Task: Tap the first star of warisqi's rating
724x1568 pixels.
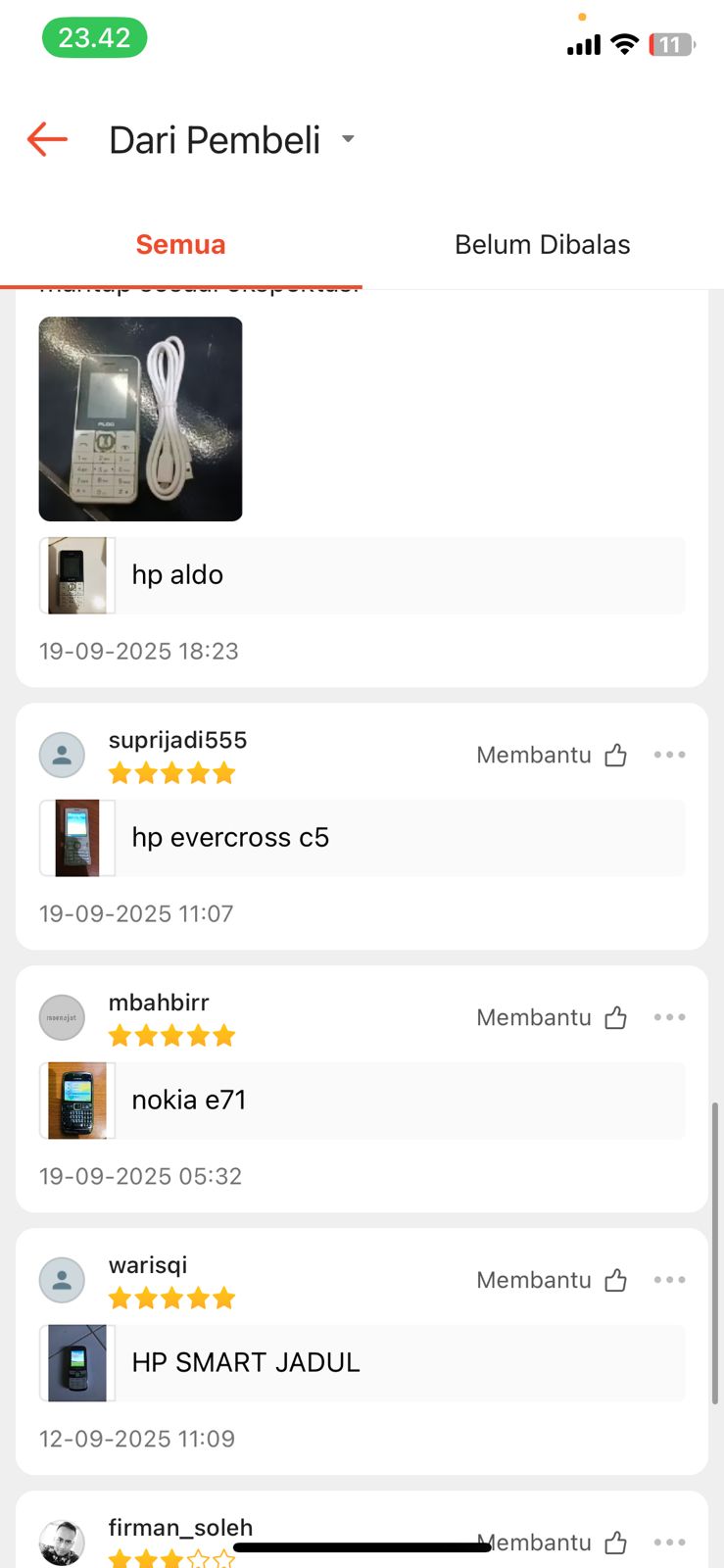Action: pos(120,1298)
